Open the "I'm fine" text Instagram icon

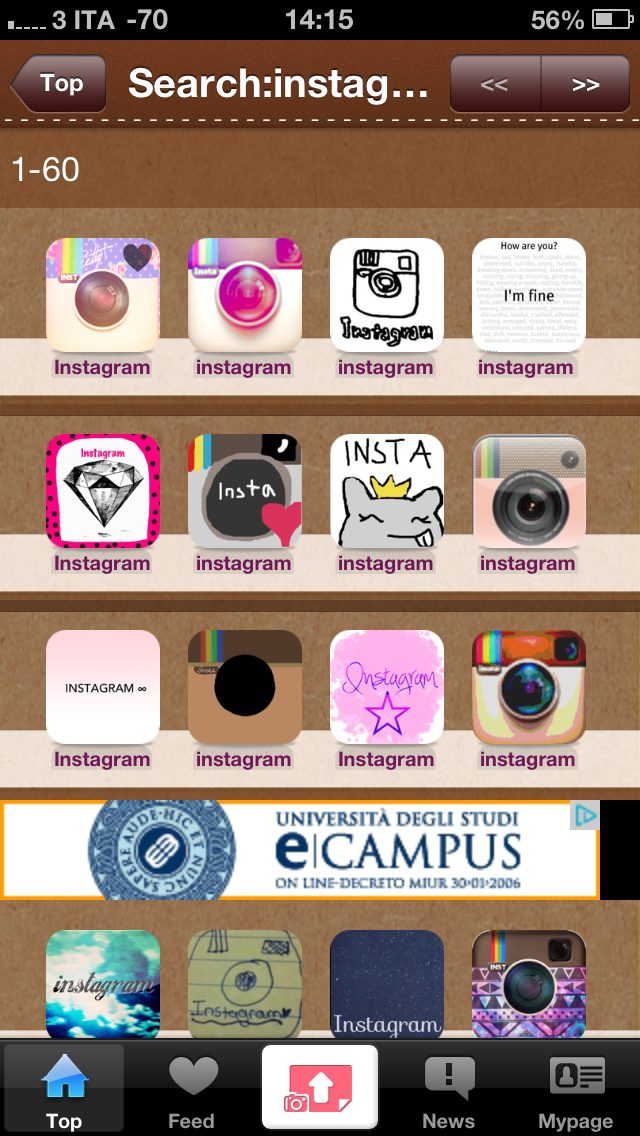click(528, 295)
